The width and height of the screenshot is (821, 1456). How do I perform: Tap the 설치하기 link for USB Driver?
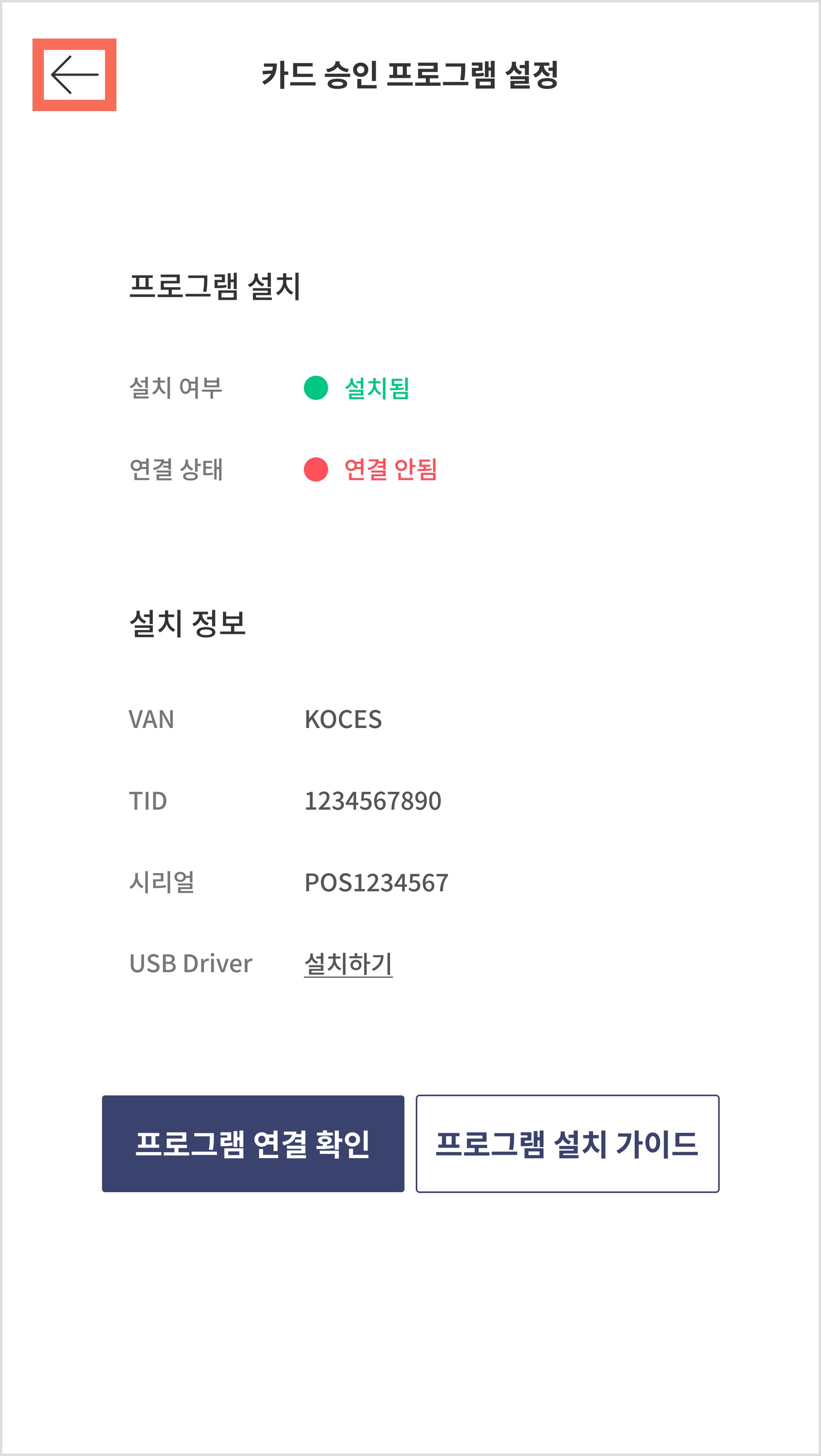pos(348,963)
